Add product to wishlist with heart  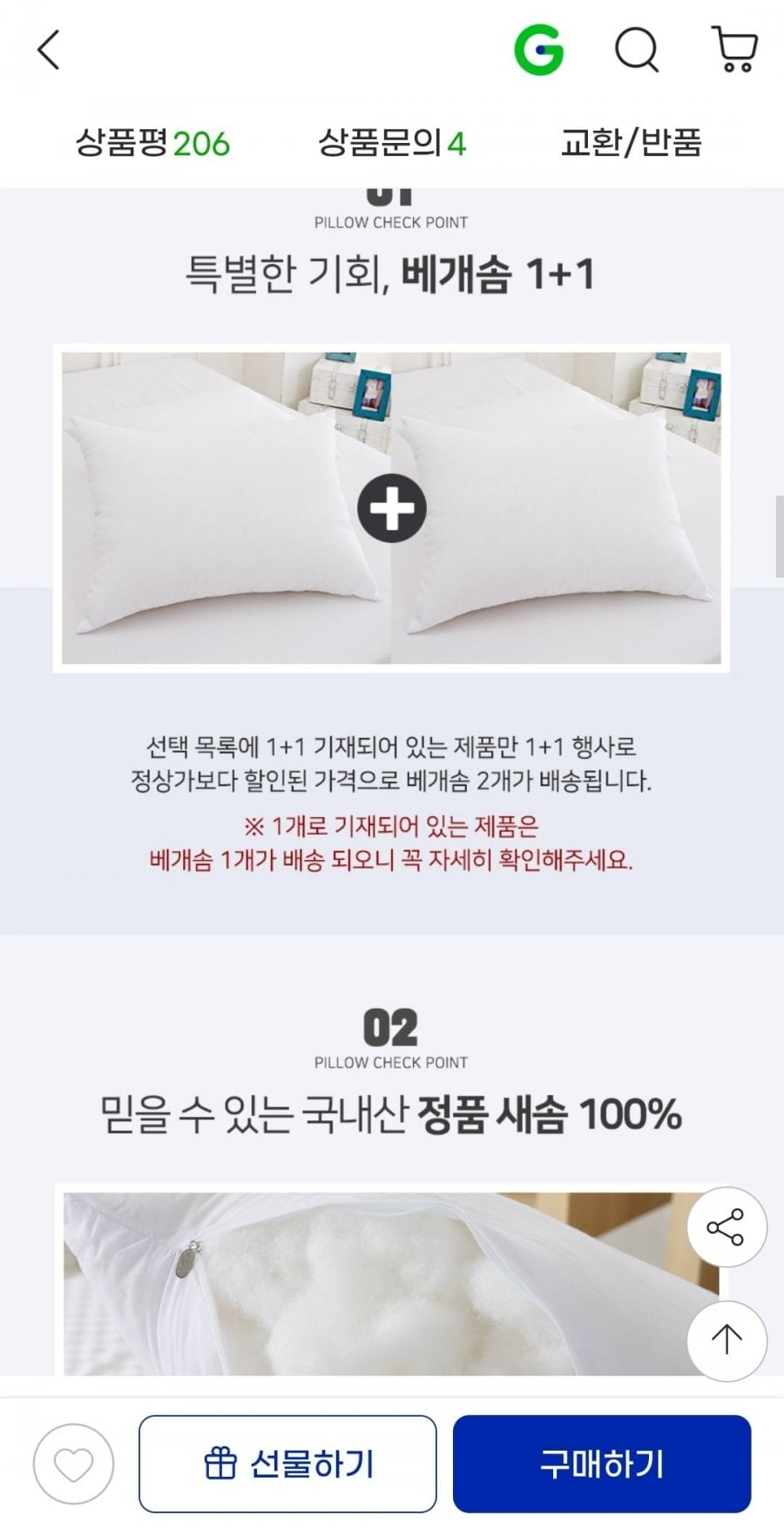pos(73,1465)
